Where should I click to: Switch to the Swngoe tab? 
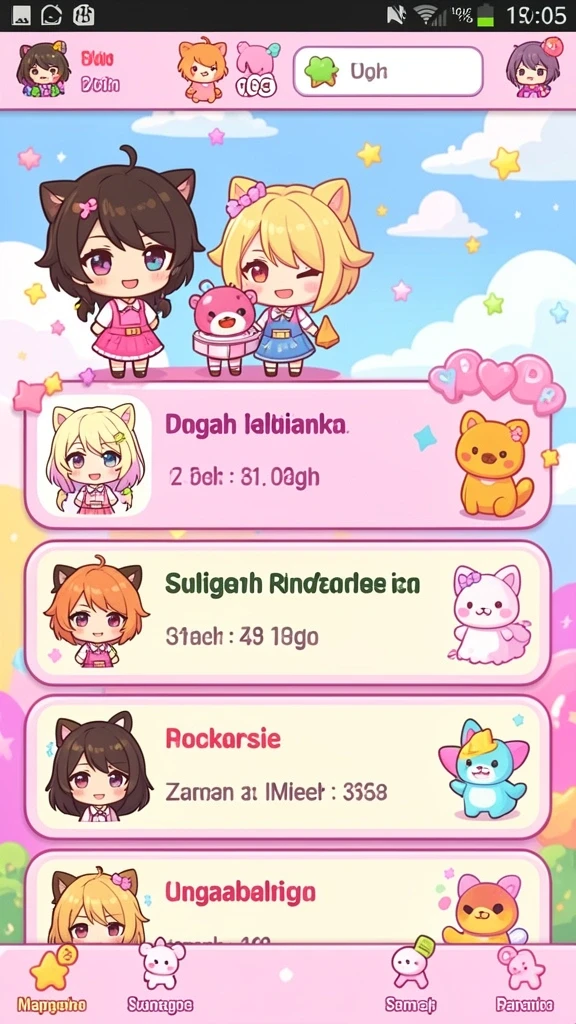(x=160, y=979)
